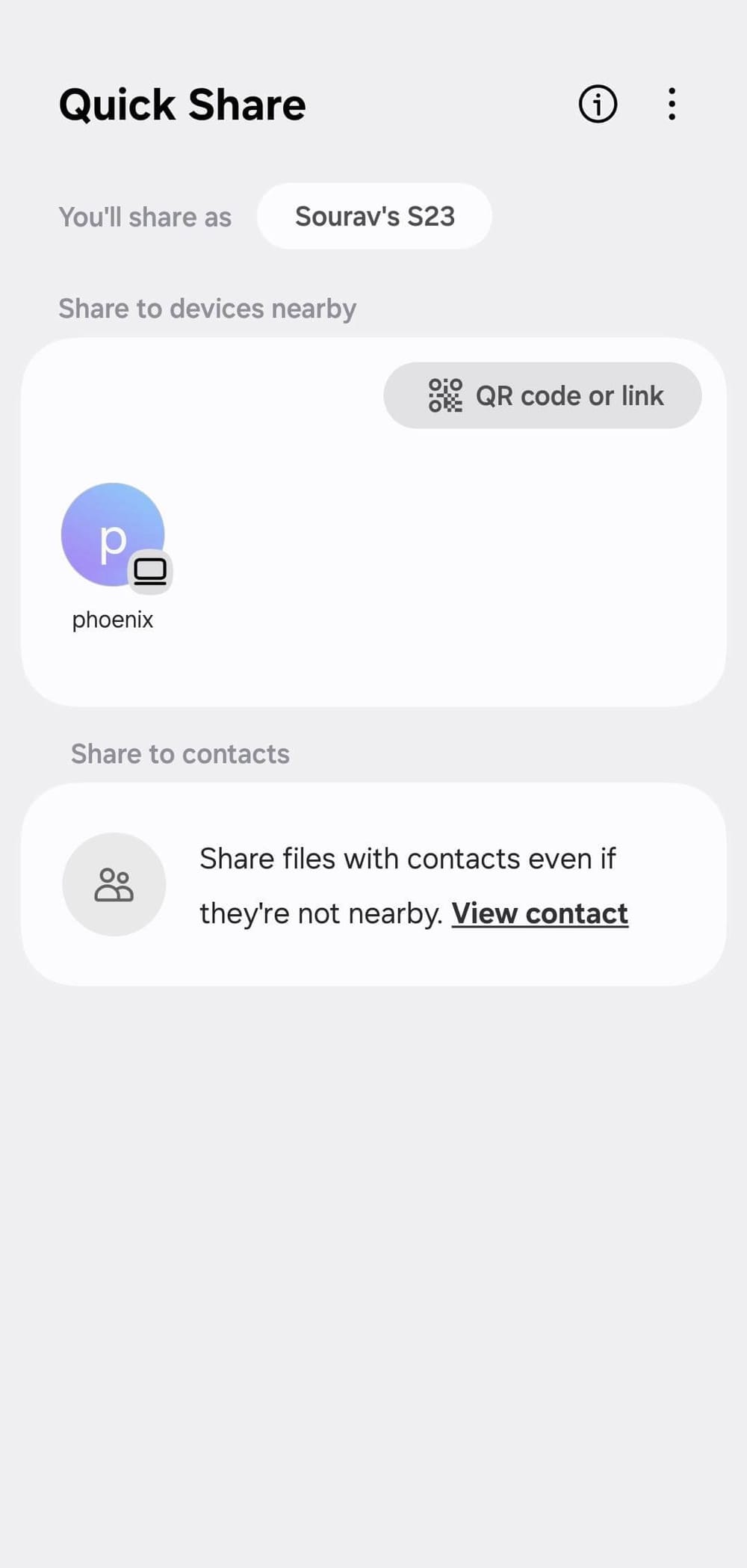Click the contacts people icon
This screenshot has height=1568, width=747.
click(x=114, y=884)
